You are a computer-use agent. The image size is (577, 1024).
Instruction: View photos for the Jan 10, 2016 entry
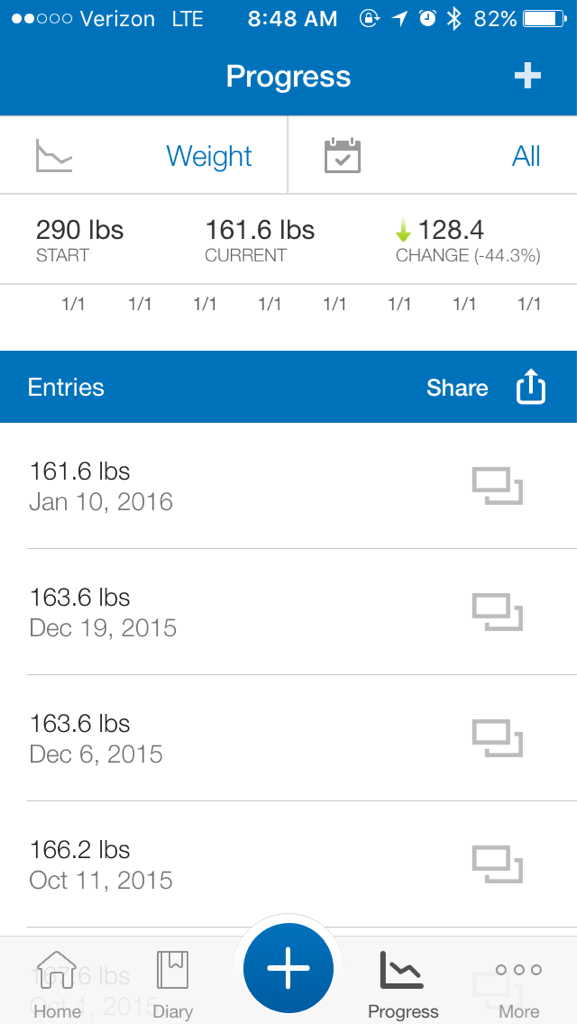(x=497, y=486)
